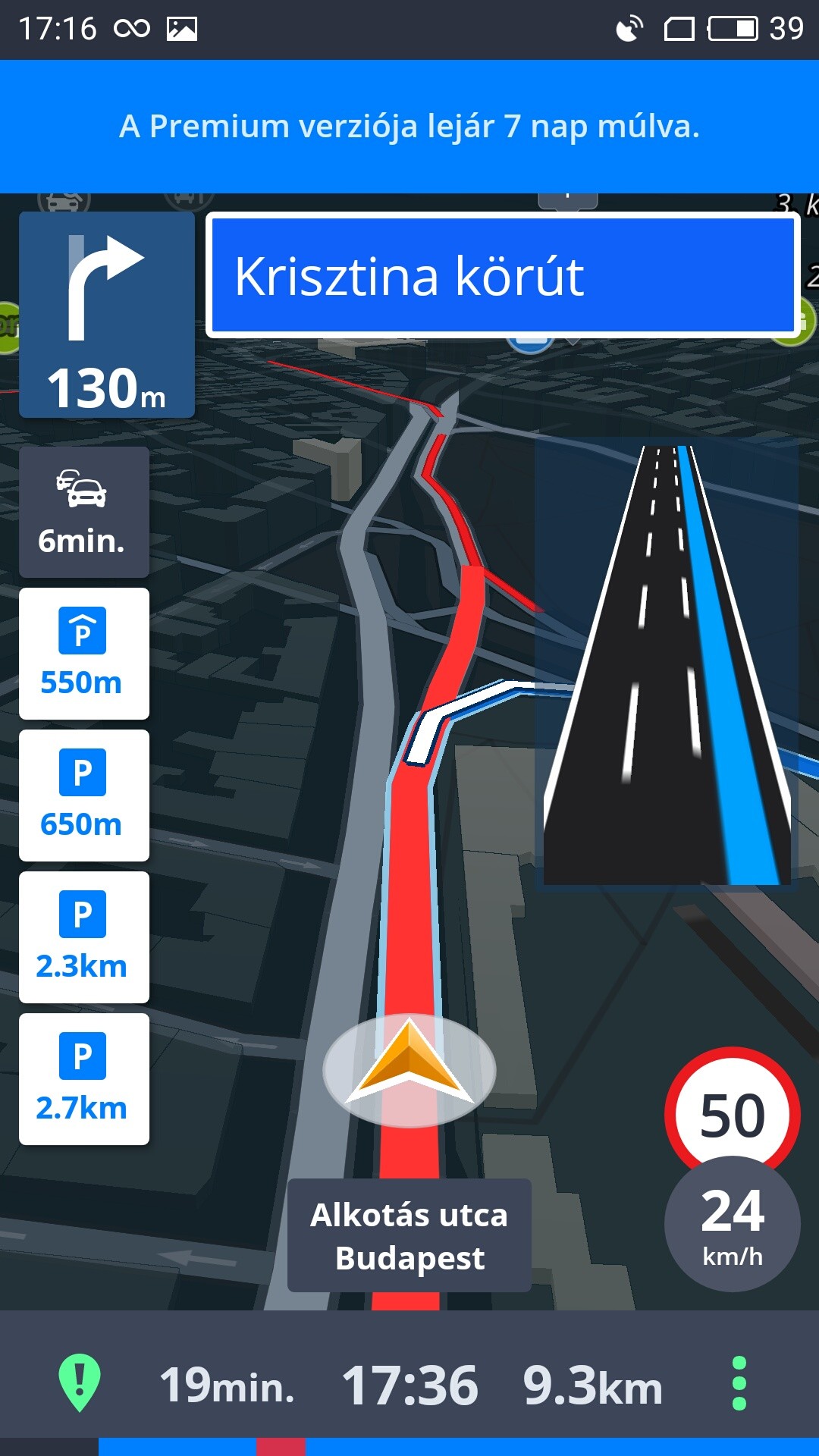This screenshot has height=1456, width=819.
Task: Select the parking 2.3km away
Action: pos(83,937)
